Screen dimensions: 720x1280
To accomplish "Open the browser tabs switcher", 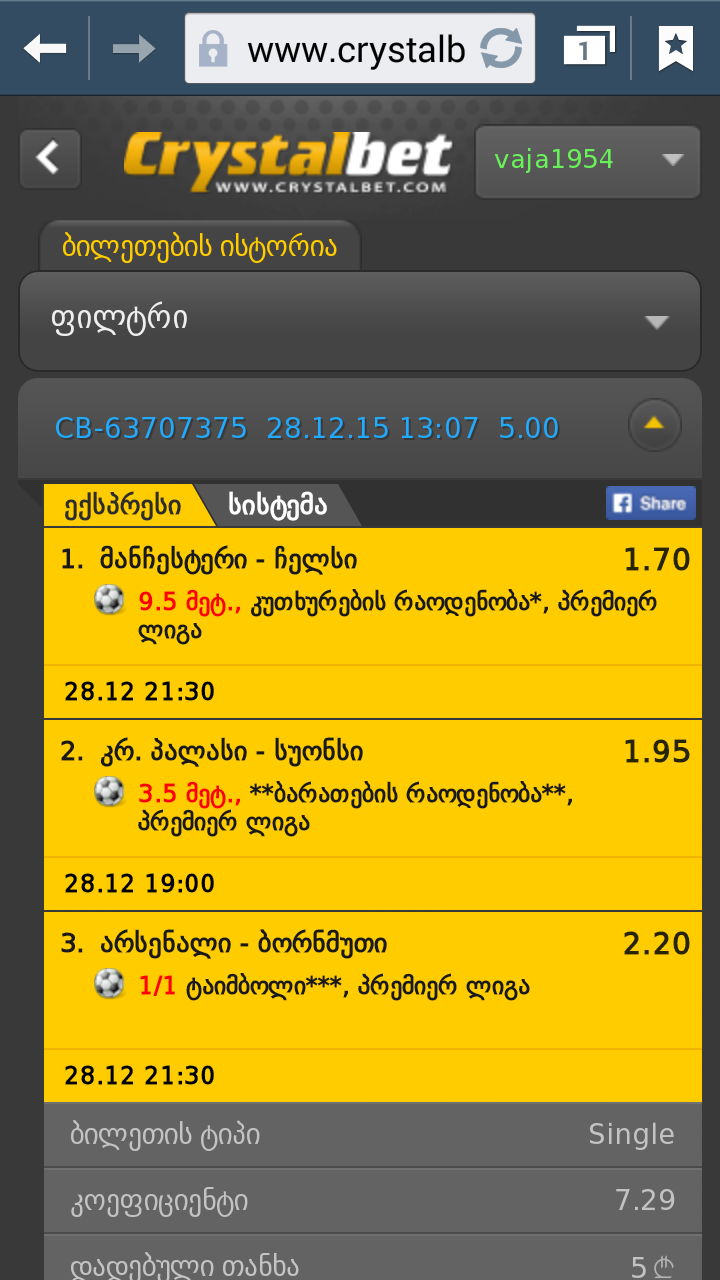I will [587, 47].
